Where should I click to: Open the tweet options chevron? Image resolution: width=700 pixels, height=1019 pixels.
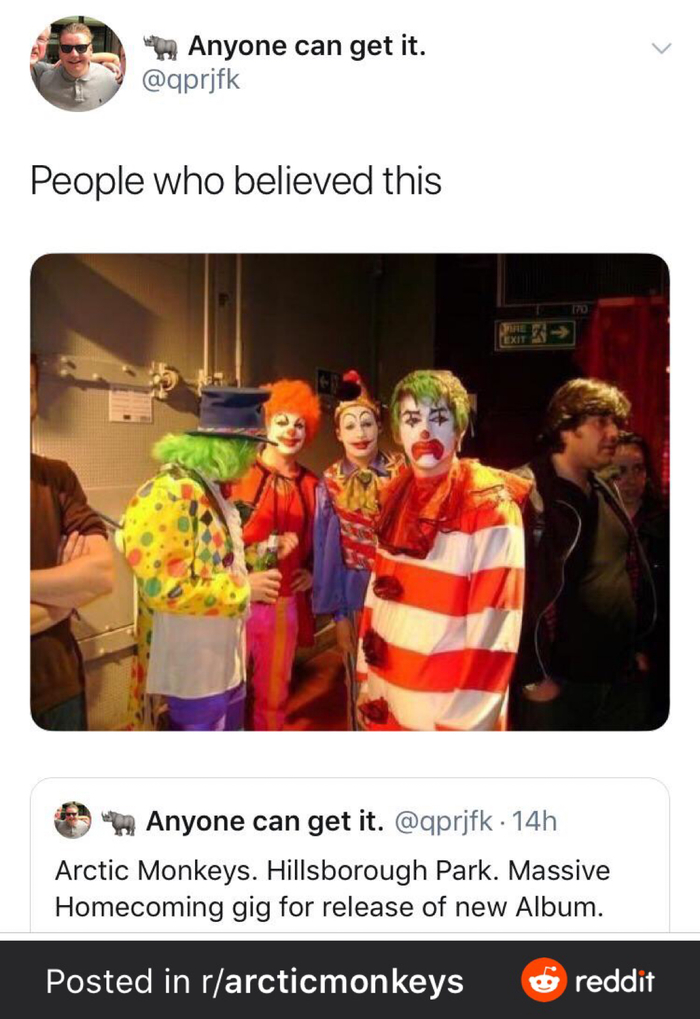[x=660, y=48]
